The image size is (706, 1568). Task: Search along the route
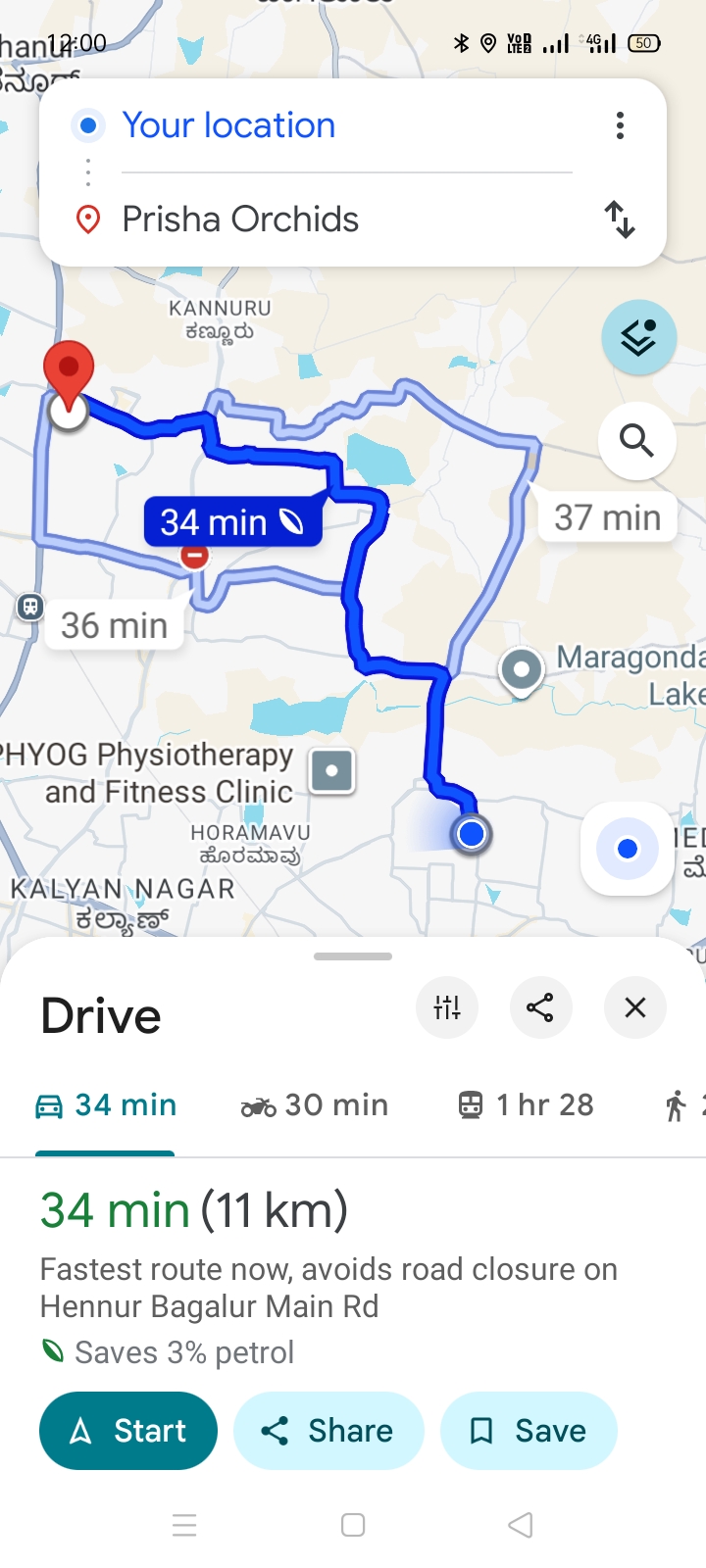(637, 441)
